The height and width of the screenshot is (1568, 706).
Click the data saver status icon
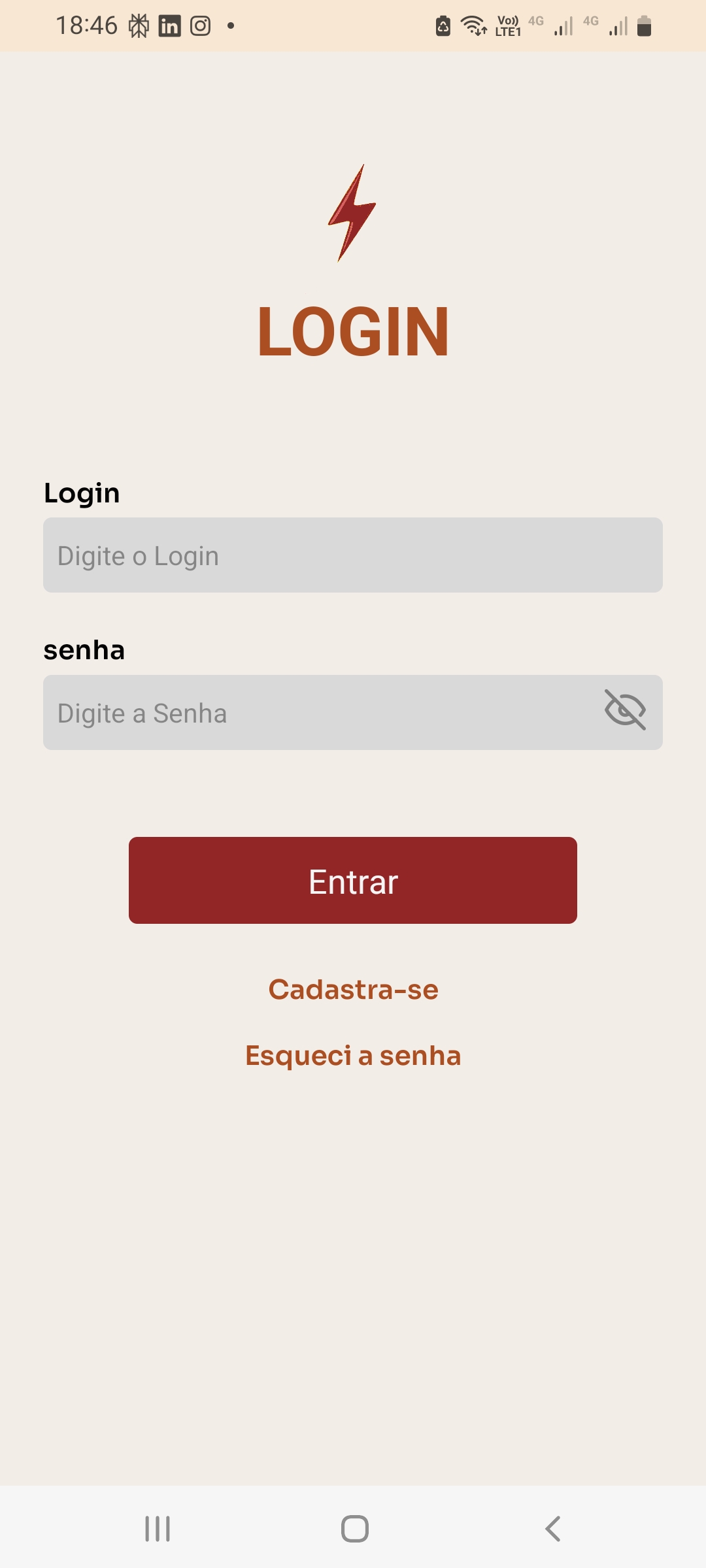tap(443, 26)
